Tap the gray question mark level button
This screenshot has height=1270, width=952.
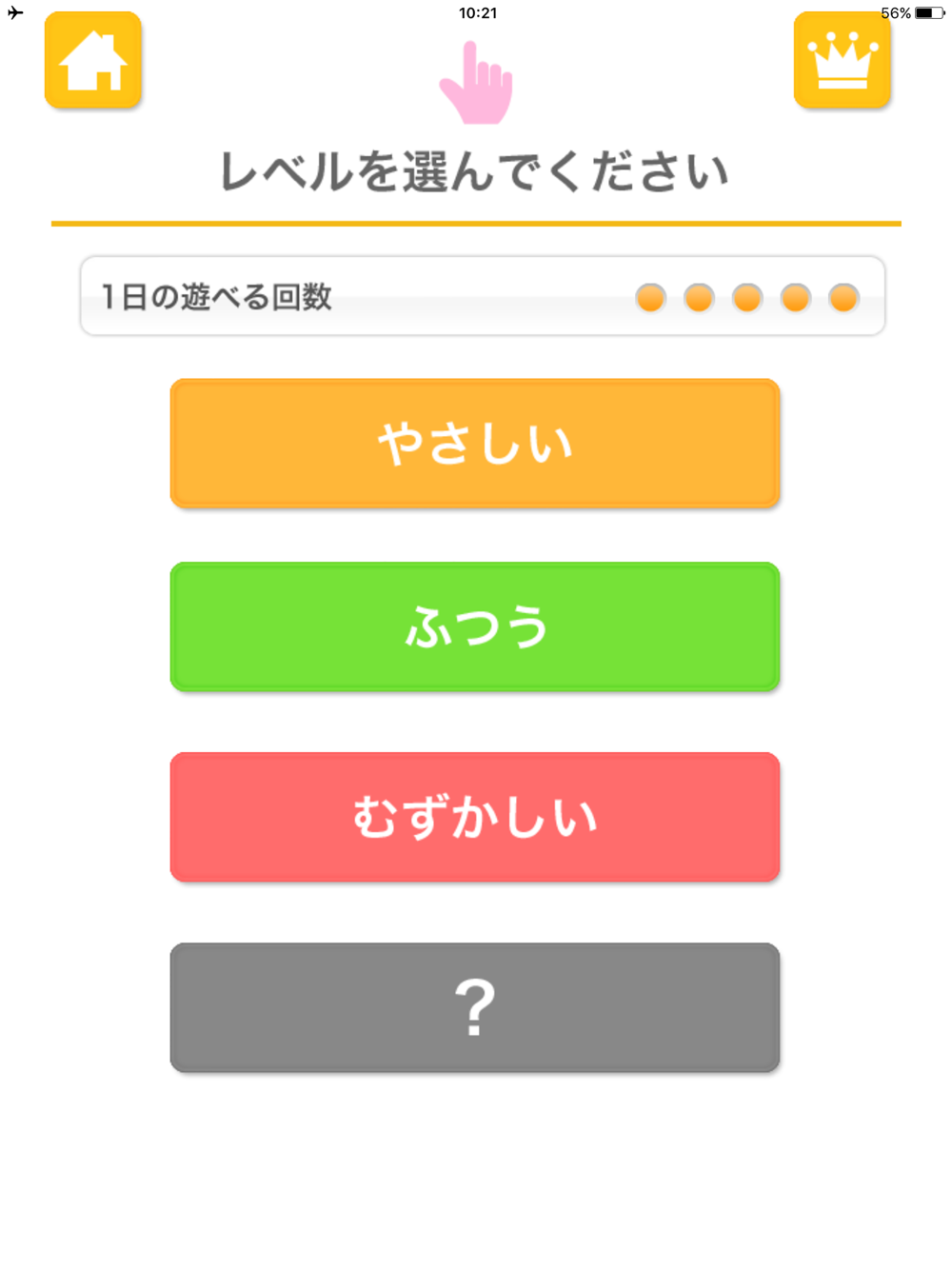[x=475, y=1007]
